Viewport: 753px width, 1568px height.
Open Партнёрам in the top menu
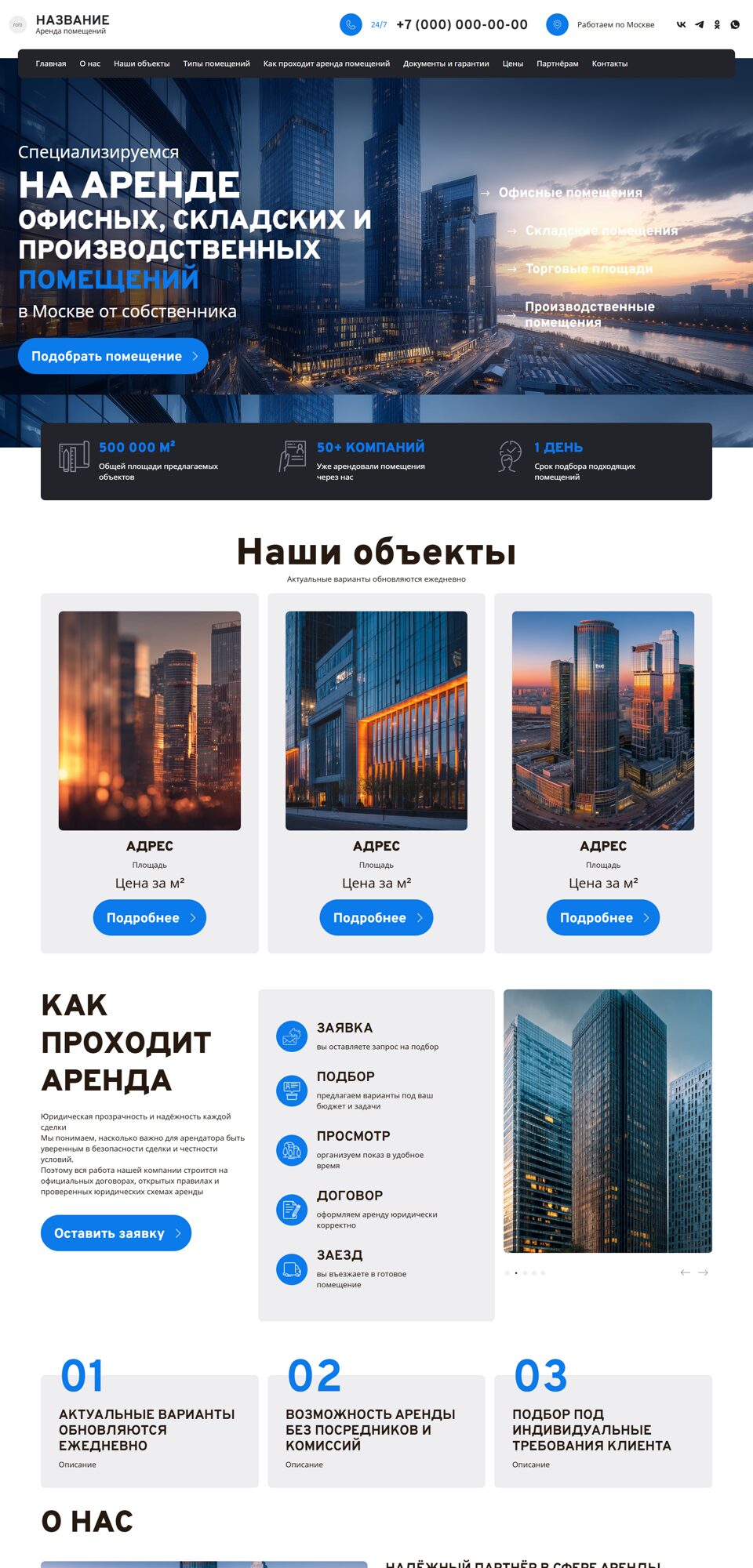(x=557, y=64)
